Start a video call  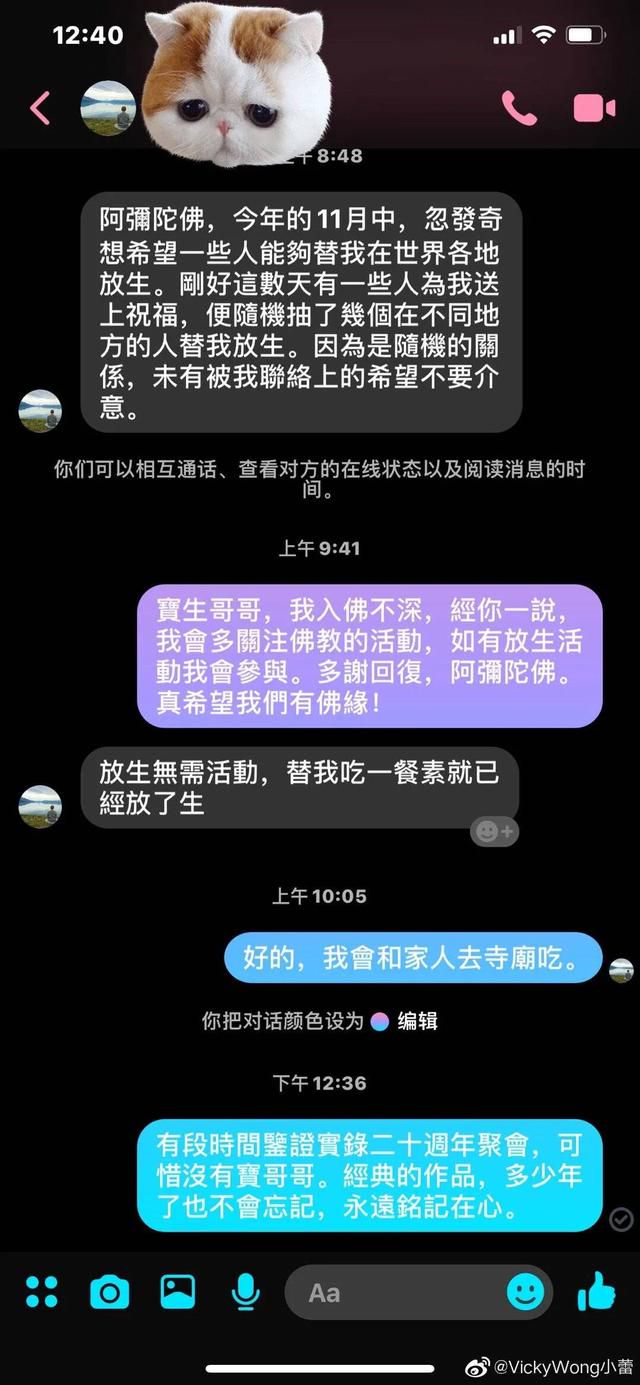(x=594, y=108)
